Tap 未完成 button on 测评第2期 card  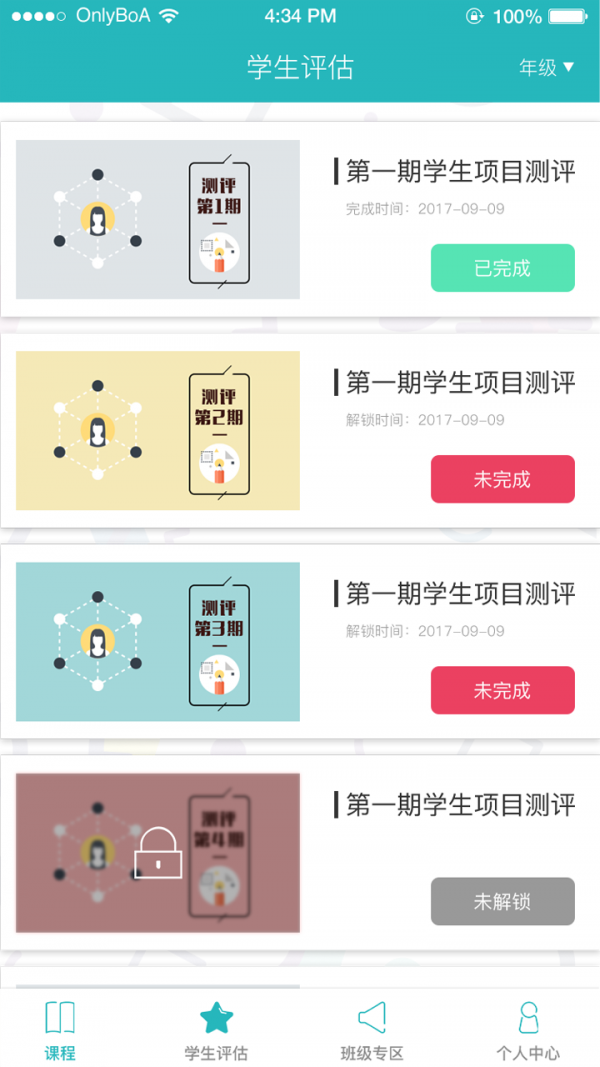[502, 479]
